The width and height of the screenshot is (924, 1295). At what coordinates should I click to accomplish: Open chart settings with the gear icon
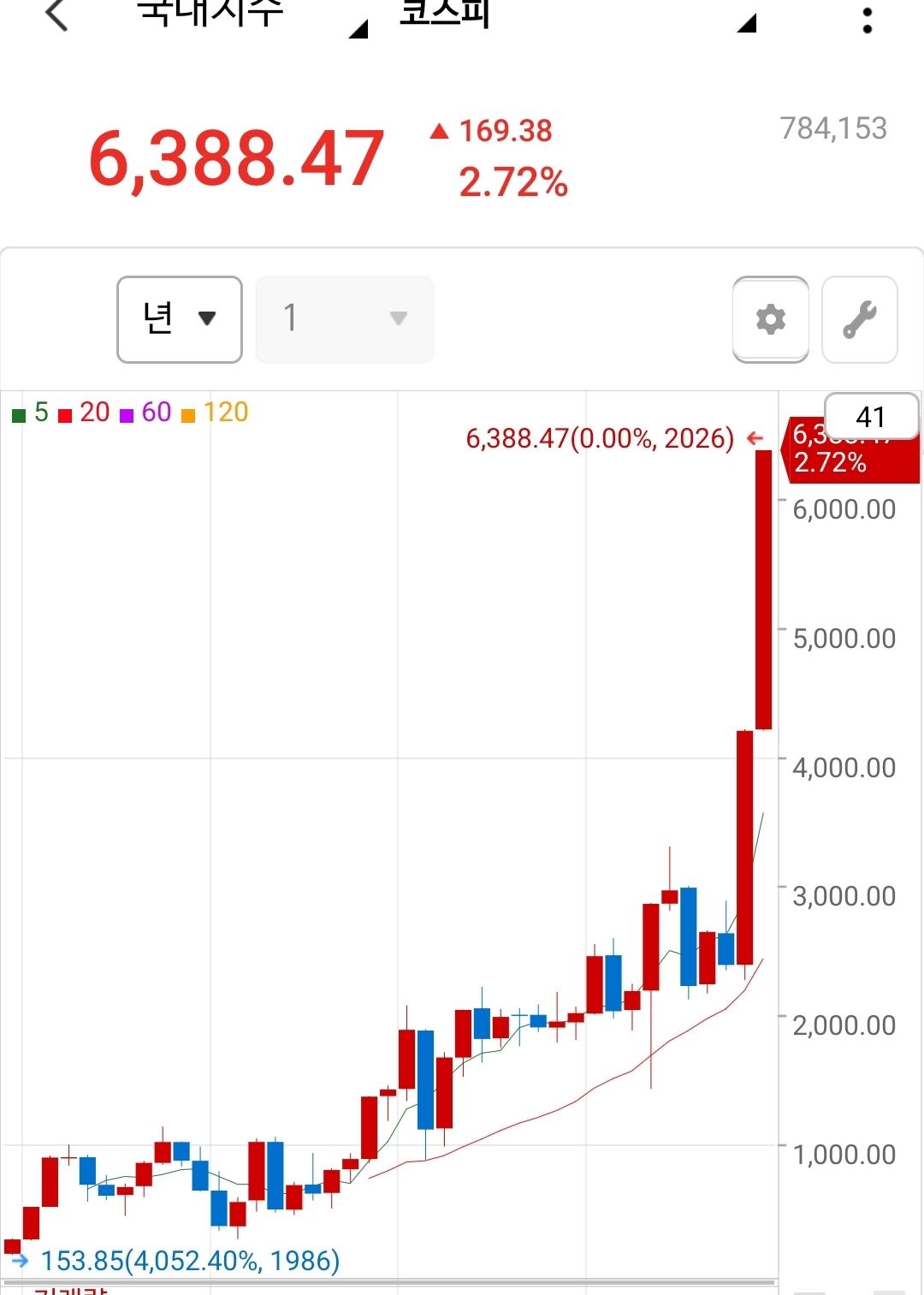pos(769,318)
